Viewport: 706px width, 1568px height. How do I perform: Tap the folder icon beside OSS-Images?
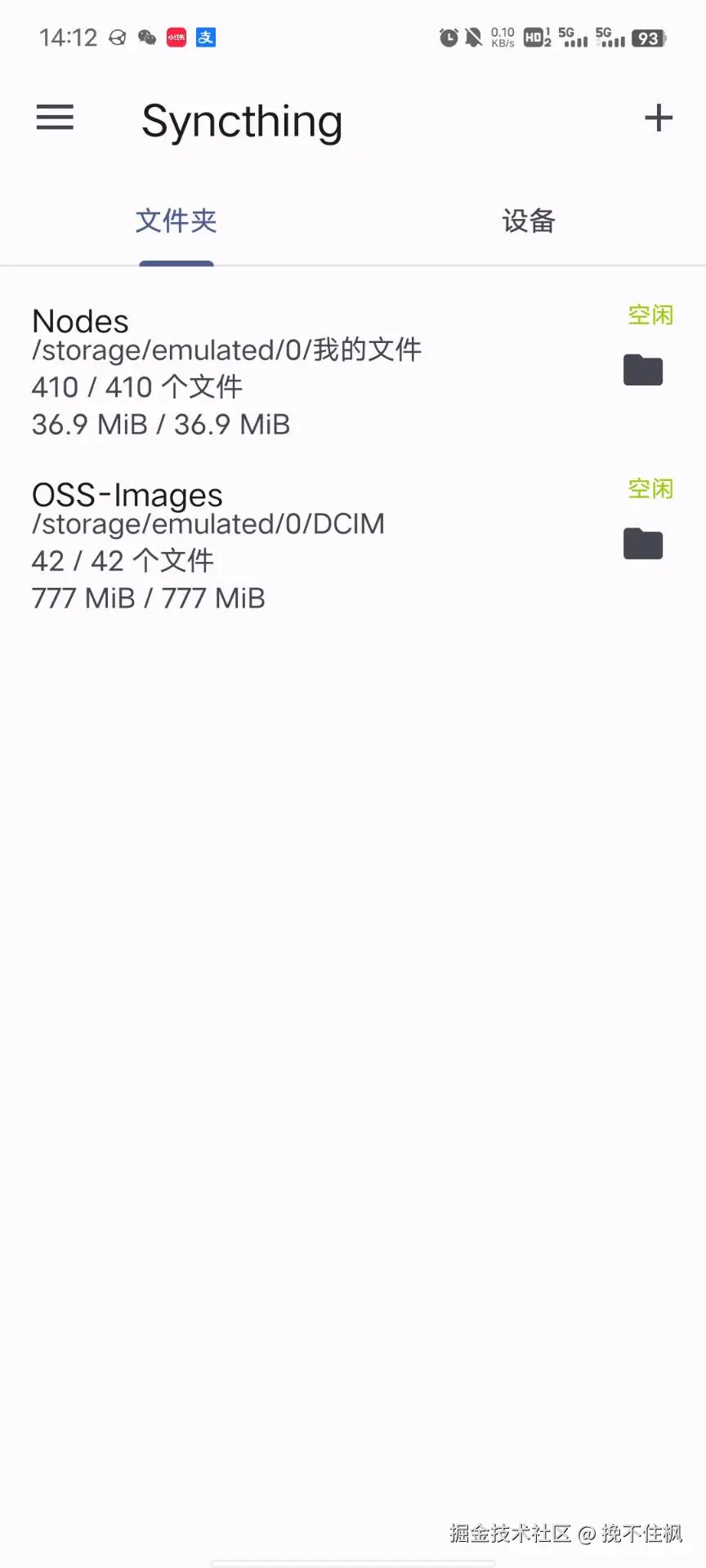point(643,544)
